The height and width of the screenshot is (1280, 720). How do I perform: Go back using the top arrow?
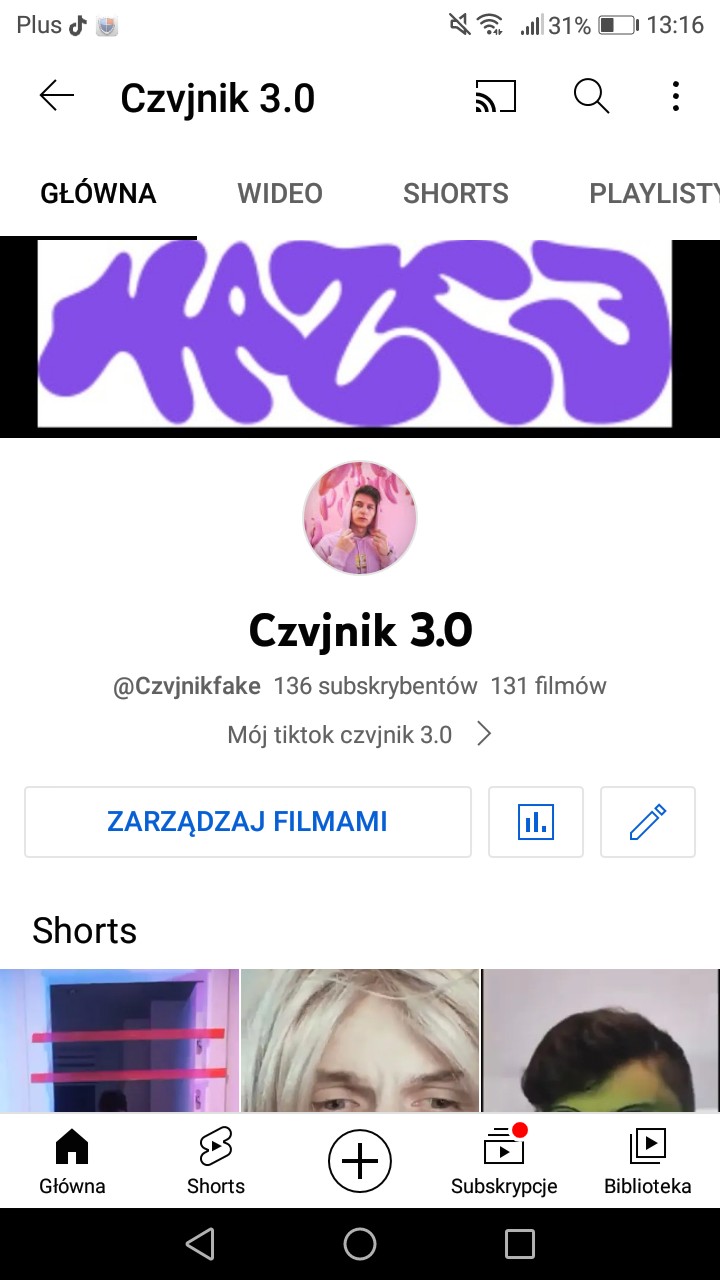click(x=57, y=96)
